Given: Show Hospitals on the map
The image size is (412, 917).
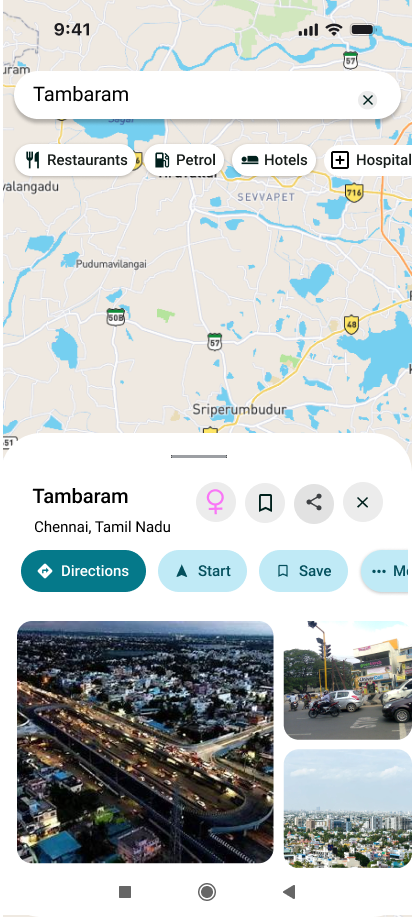Looking at the screenshot, I should pos(369,160).
